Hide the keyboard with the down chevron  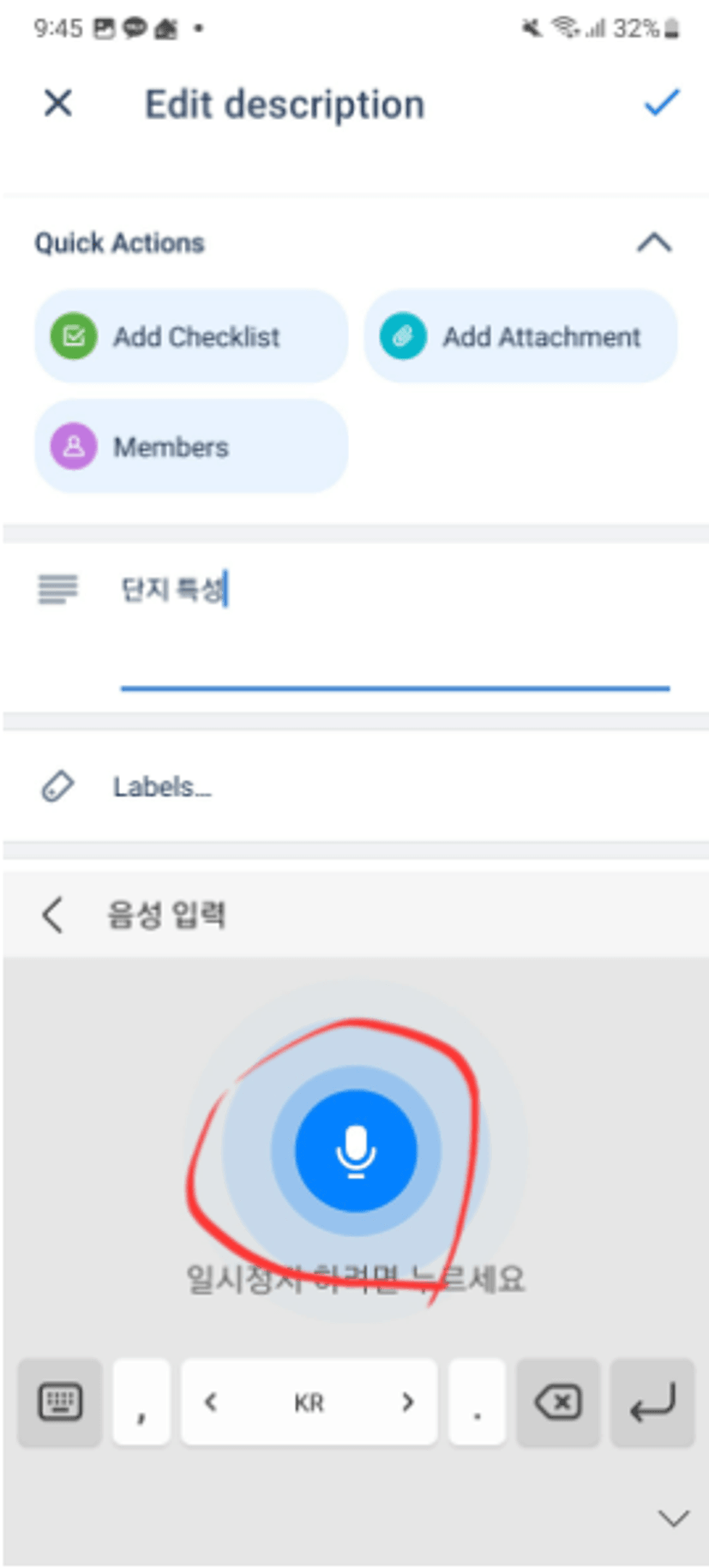(673, 1518)
